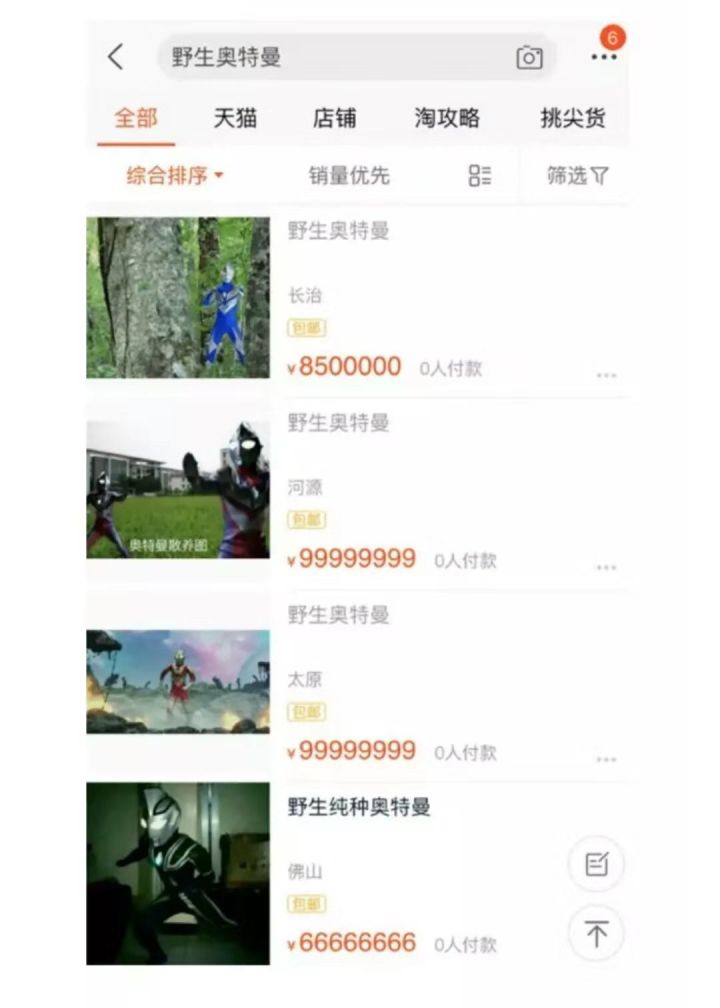
Task: Open the three-dot overflow menu
Action: (x=603, y=57)
